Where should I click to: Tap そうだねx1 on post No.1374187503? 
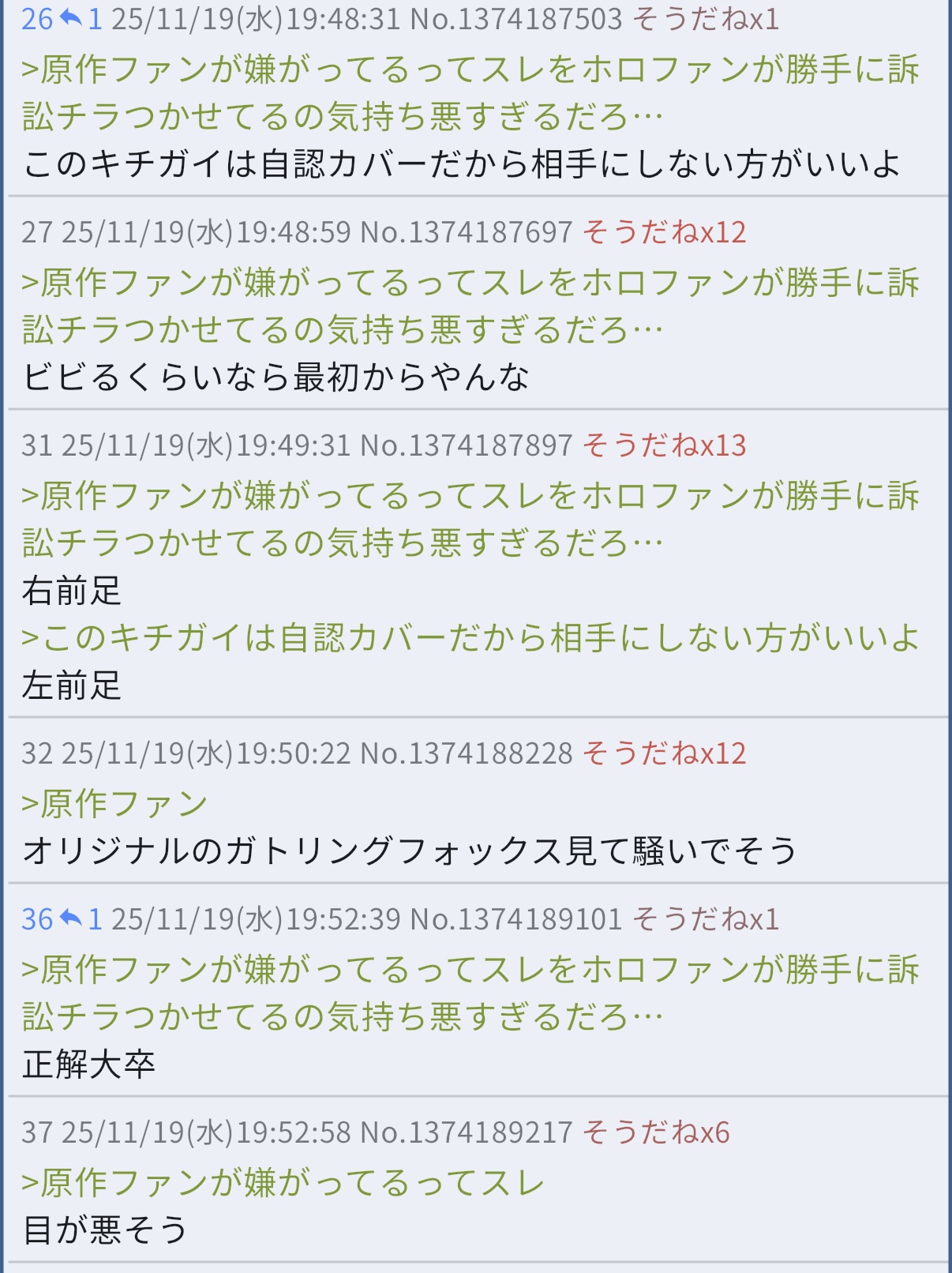tap(705, 19)
